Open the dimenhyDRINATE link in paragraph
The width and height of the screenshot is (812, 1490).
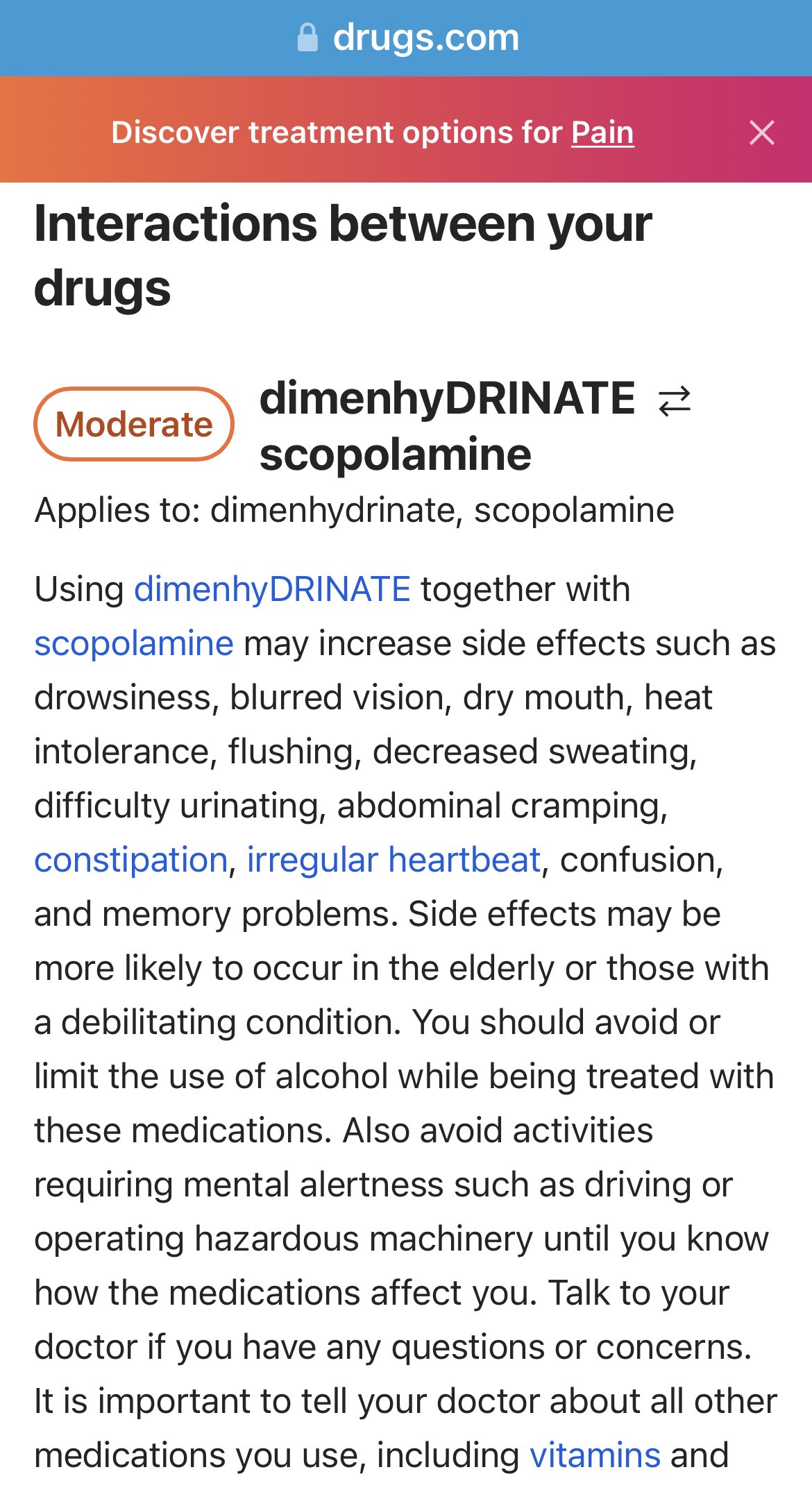pyautogui.click(x=272, y=589)
